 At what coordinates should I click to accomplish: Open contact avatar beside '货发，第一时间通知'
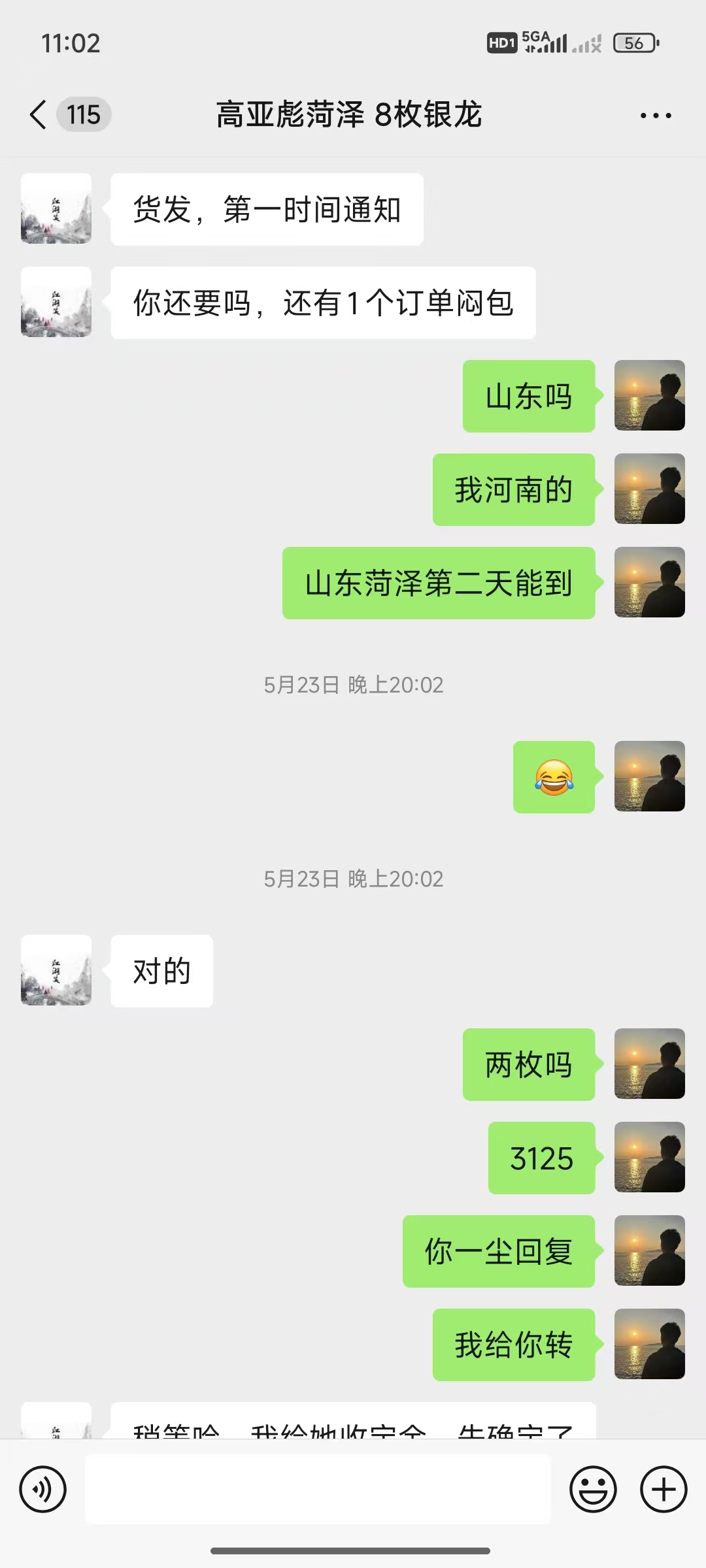coord(56,208)
